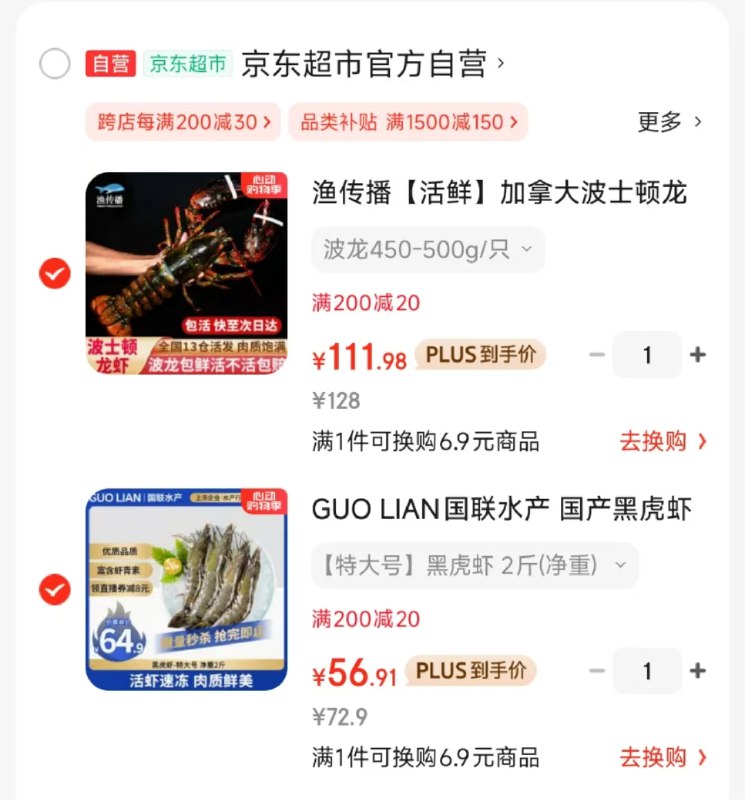
Task: Open the 京东超市官方自营 store page
Action: [x=372, y=64]
